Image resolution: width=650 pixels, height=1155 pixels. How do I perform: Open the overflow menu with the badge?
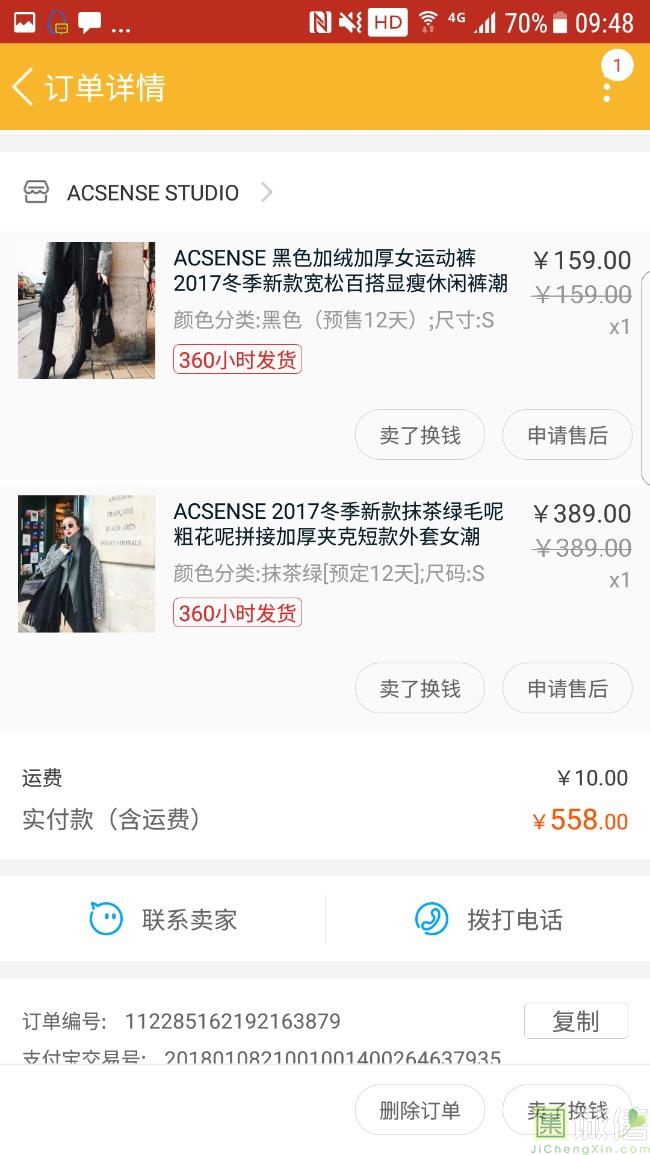click(x=607, y=87)
